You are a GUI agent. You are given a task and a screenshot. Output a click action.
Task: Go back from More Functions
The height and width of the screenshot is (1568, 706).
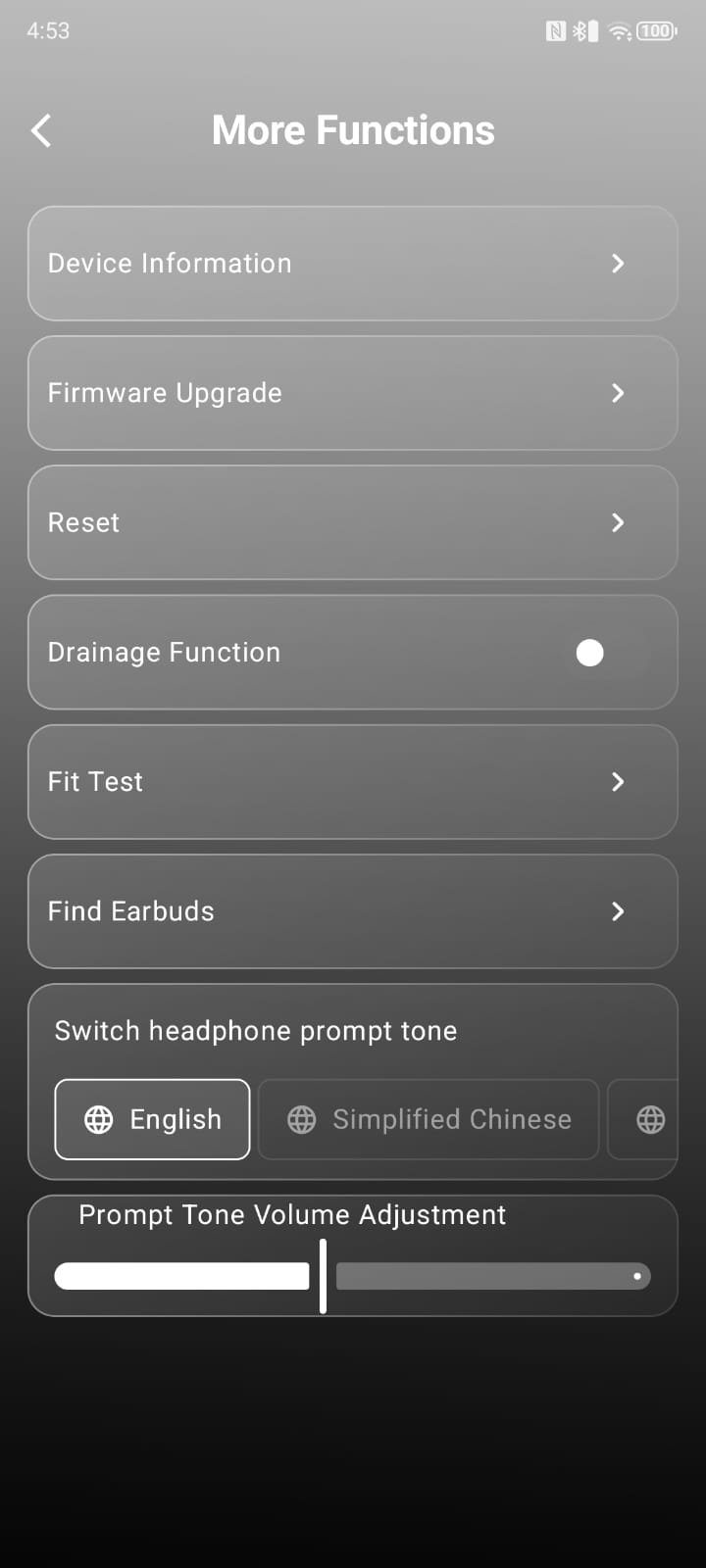tap(41, 130)
